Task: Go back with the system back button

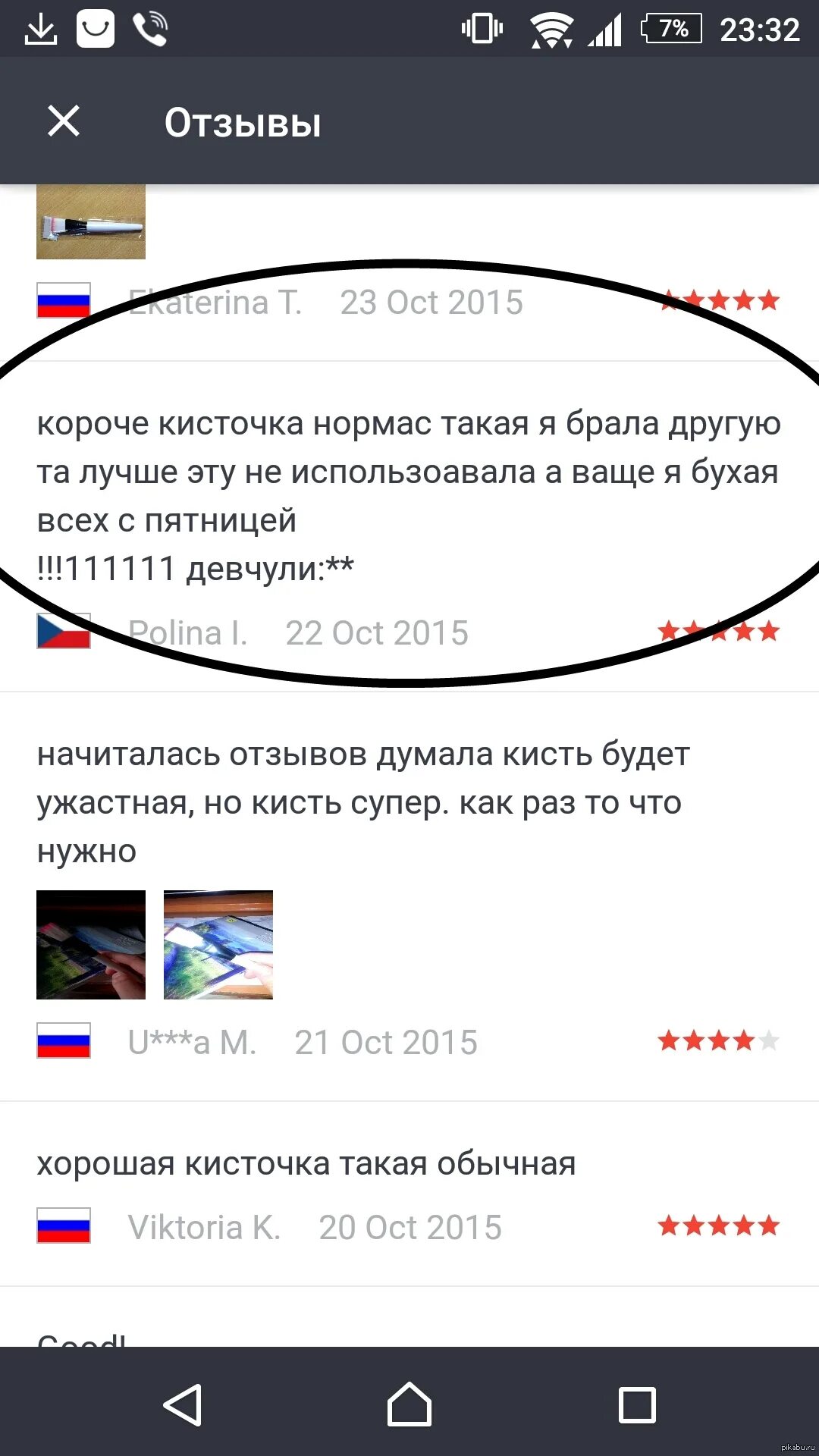Action: (183, 1405)
